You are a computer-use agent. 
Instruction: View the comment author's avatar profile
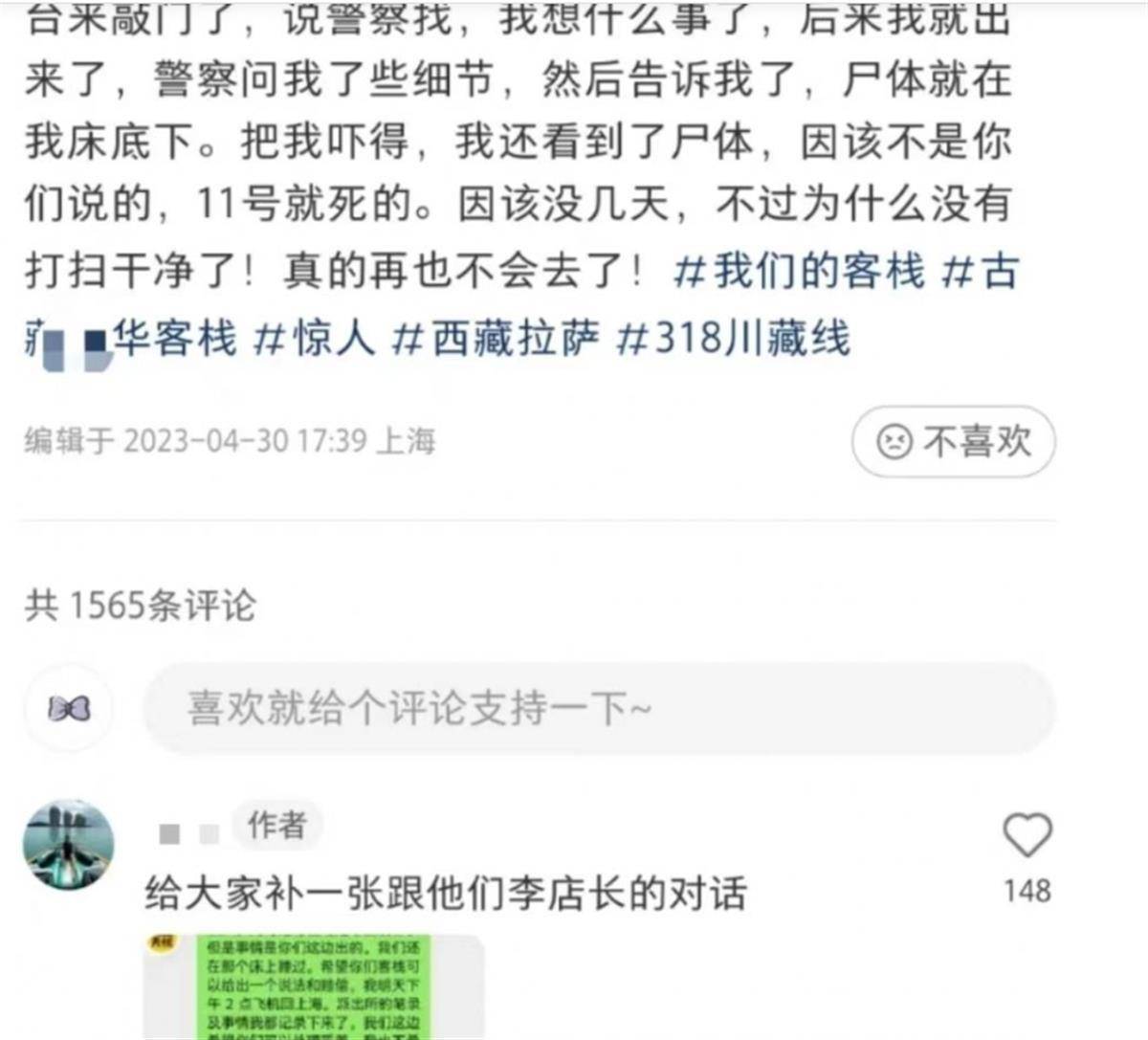click(x=68, y=846)
